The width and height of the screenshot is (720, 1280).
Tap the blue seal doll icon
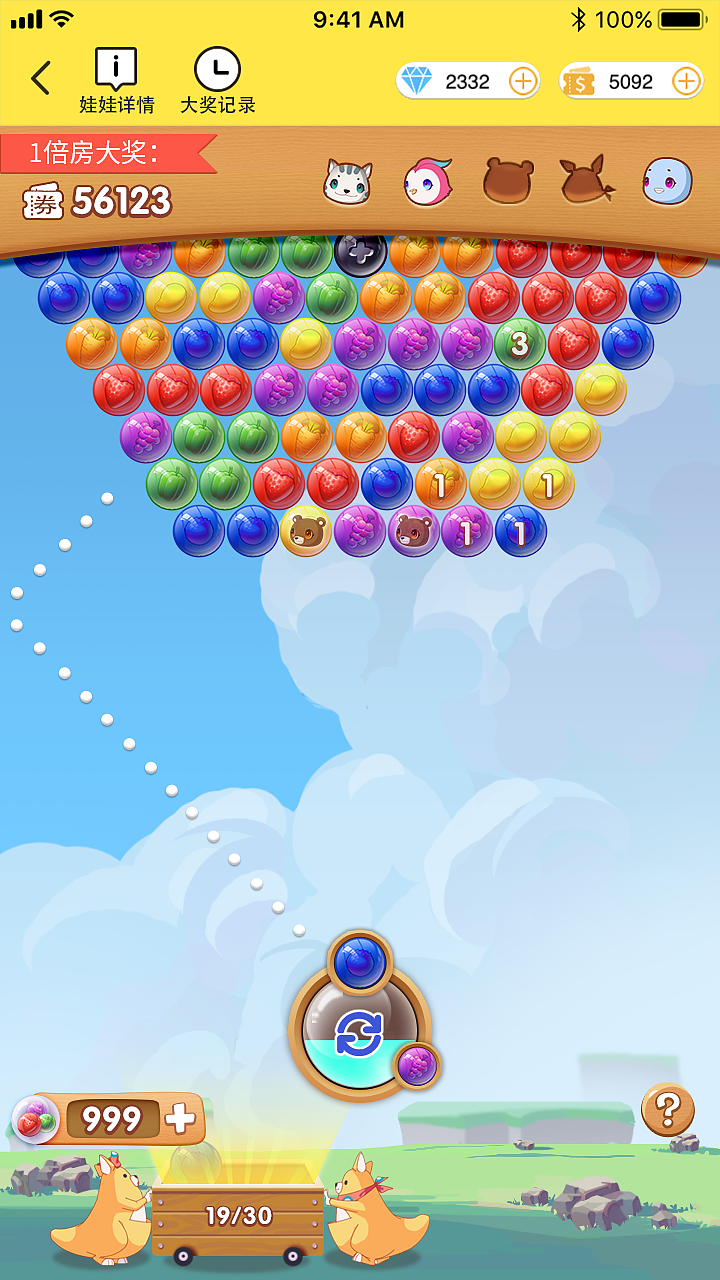pos(667,181)
